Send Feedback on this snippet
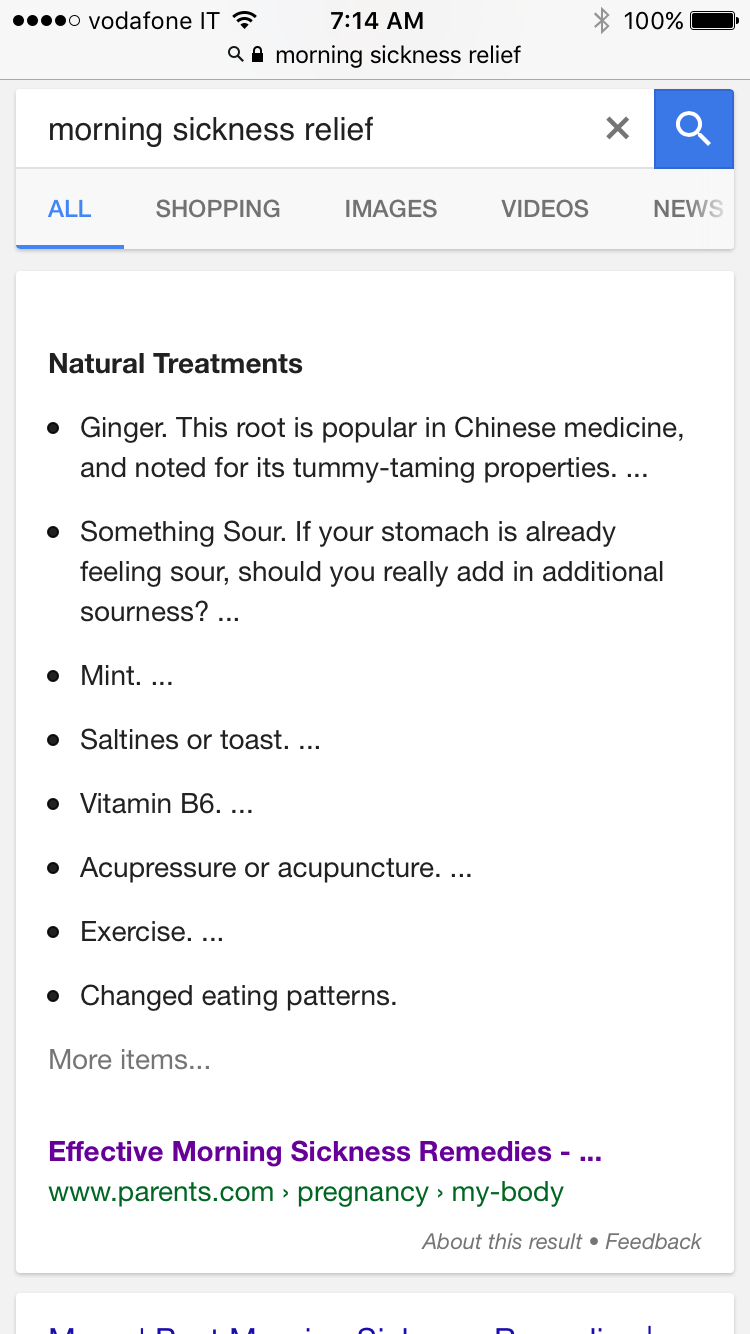 (x=653, y=1242)
